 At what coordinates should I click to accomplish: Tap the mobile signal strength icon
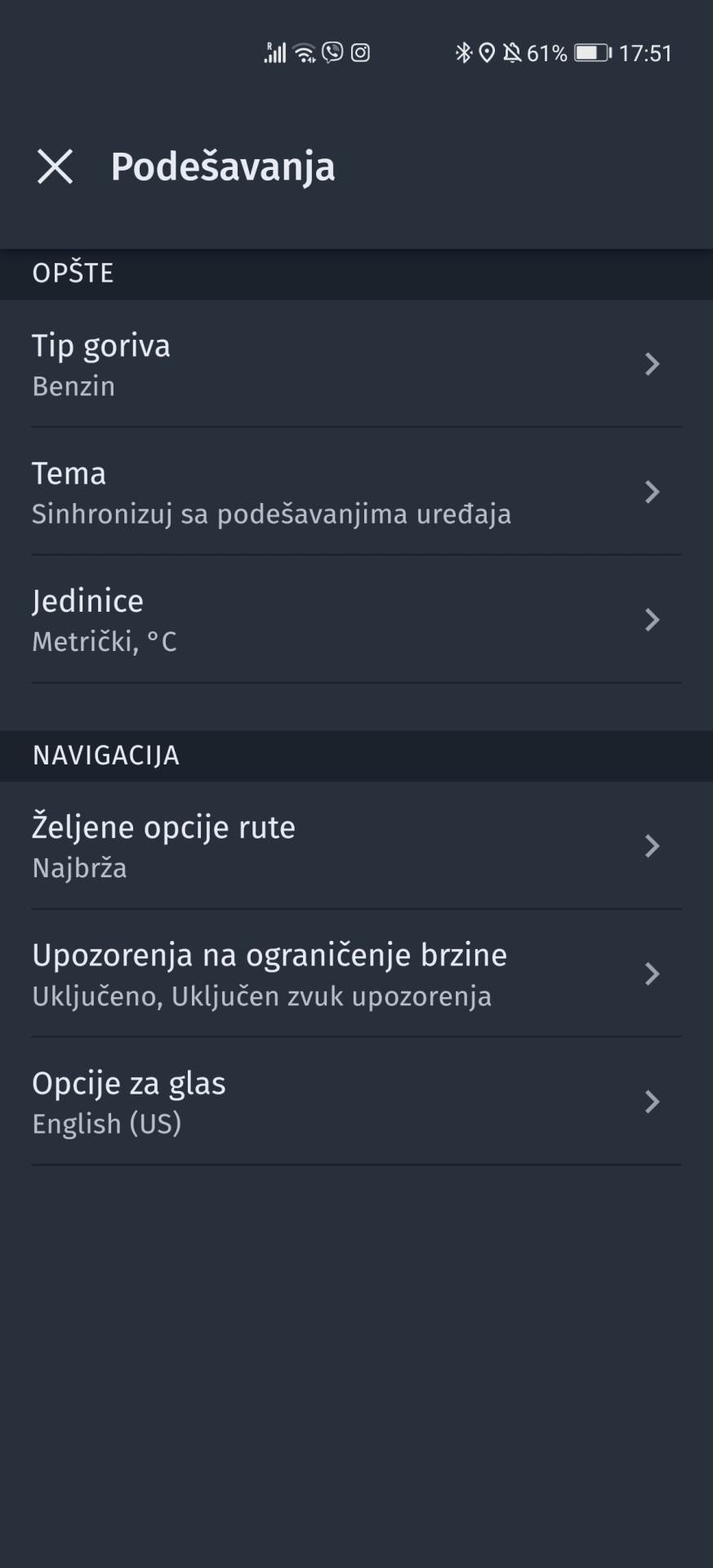point(274,52)
